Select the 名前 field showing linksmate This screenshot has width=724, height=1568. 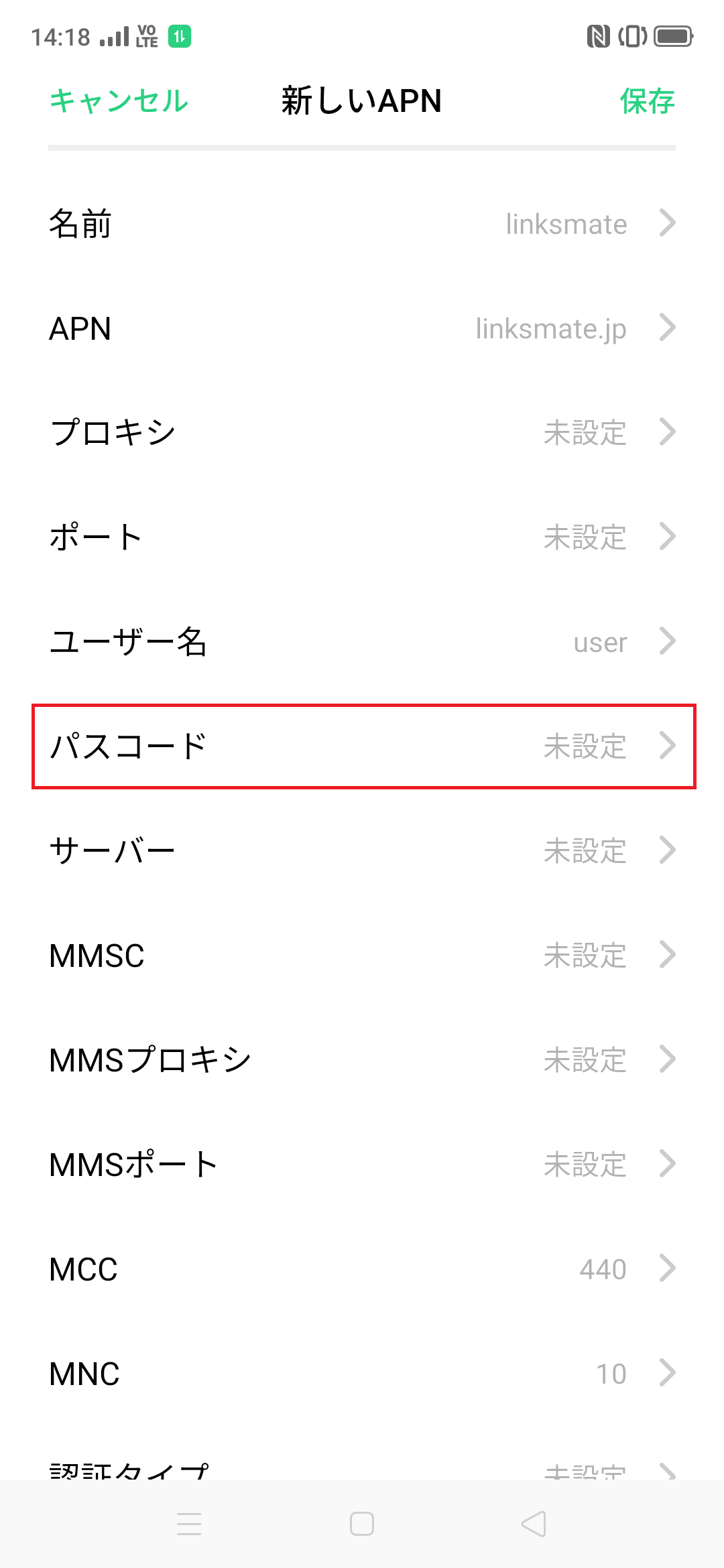point(362,224)
